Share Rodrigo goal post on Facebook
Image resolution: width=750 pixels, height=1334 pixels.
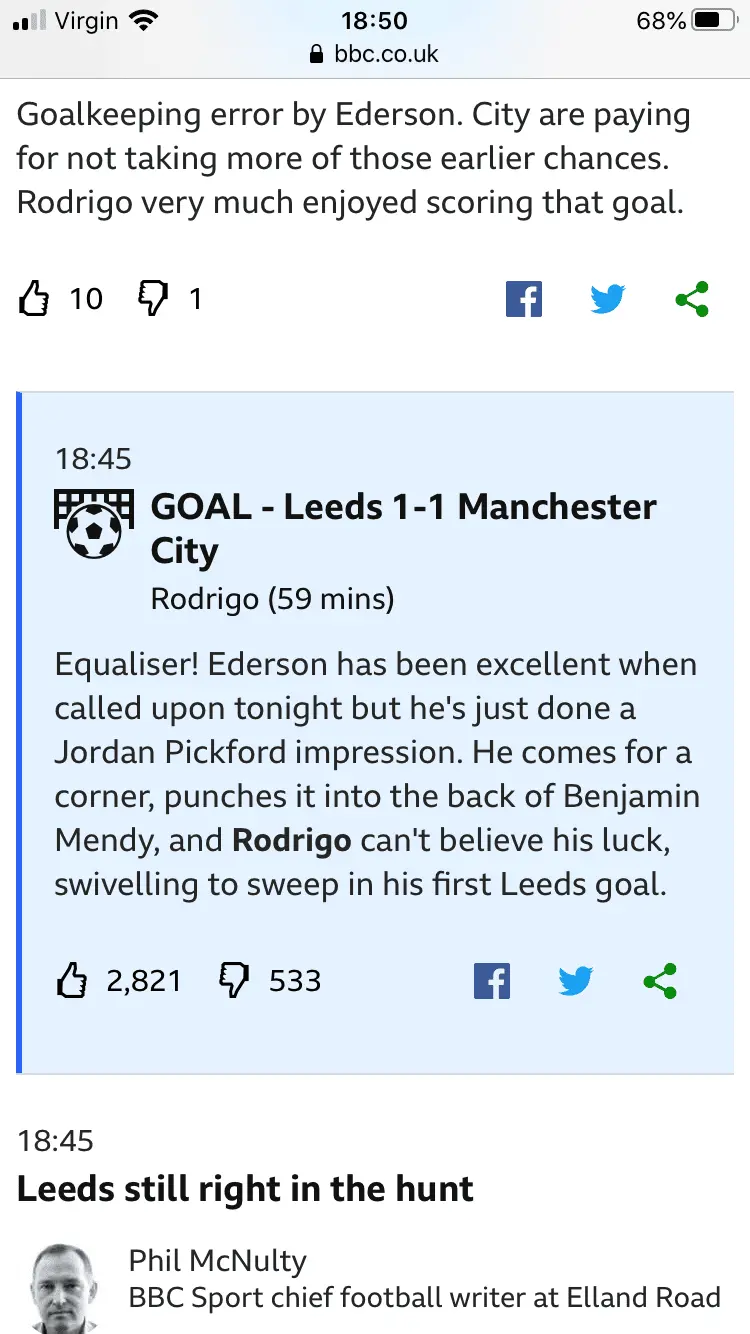coord(491,981)
